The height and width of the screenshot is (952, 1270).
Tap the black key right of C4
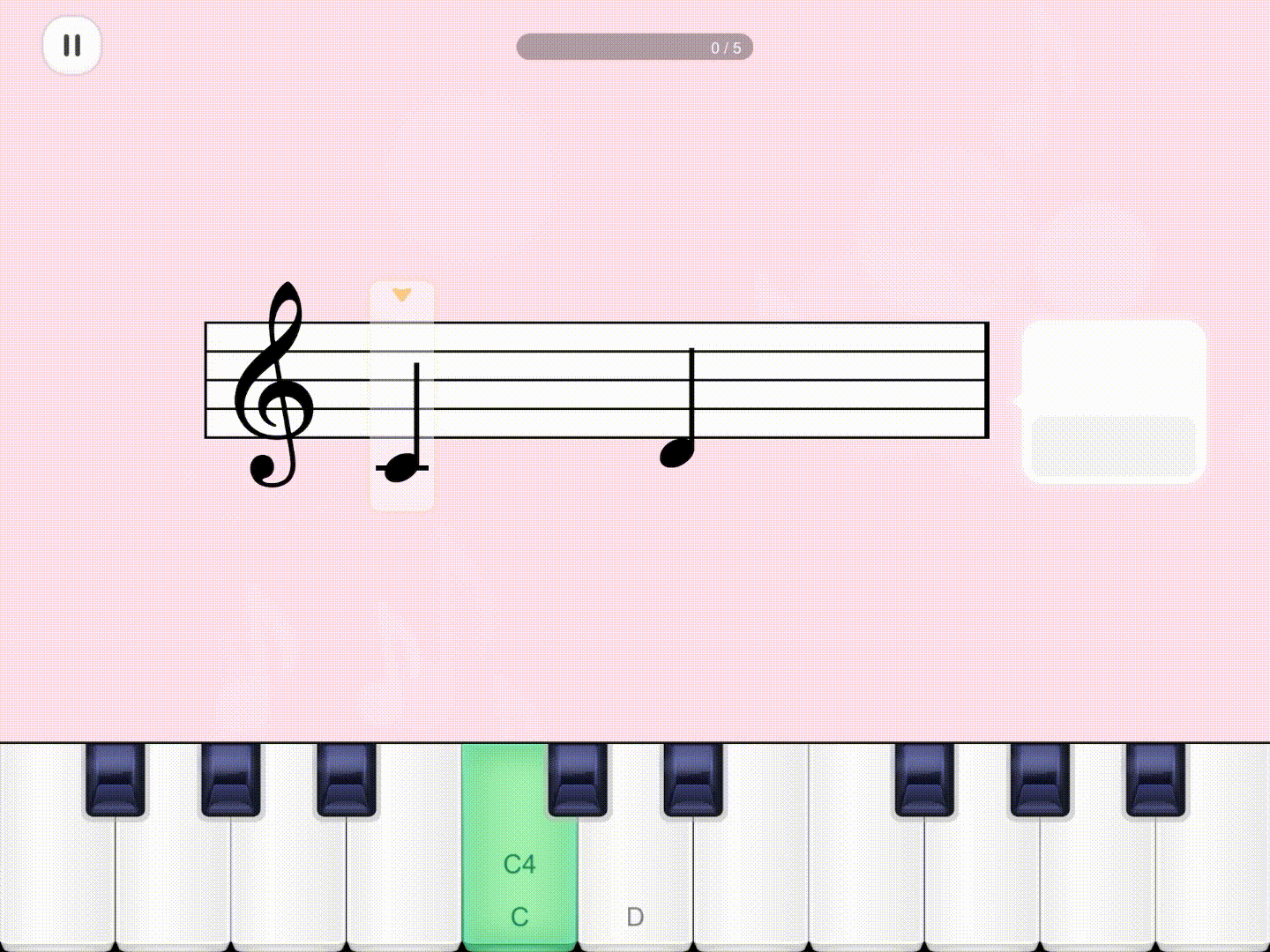(x=578, y=778)
